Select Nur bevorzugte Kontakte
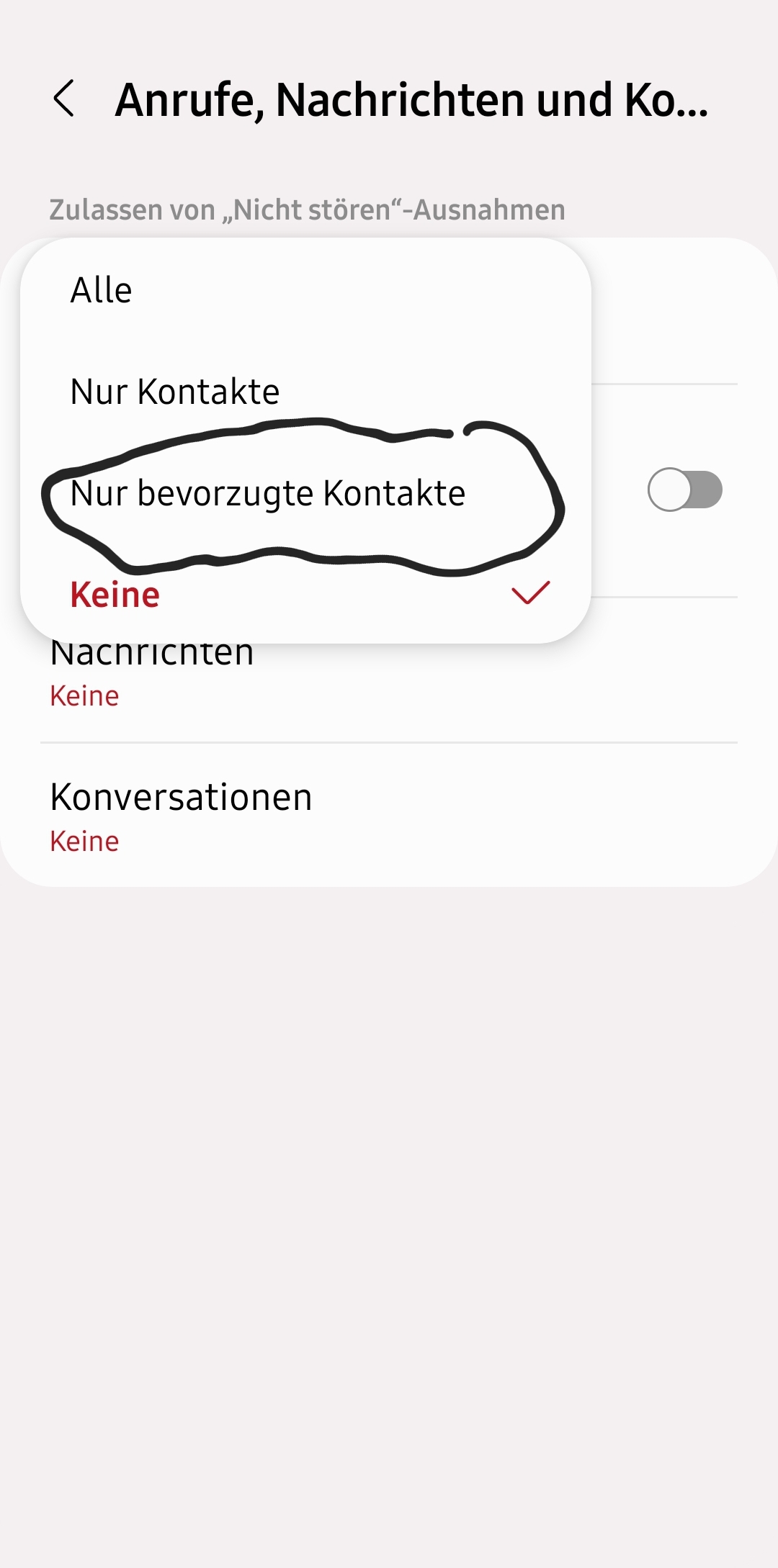The height and width of the screenshot is (1568, 778). point(268,494)
